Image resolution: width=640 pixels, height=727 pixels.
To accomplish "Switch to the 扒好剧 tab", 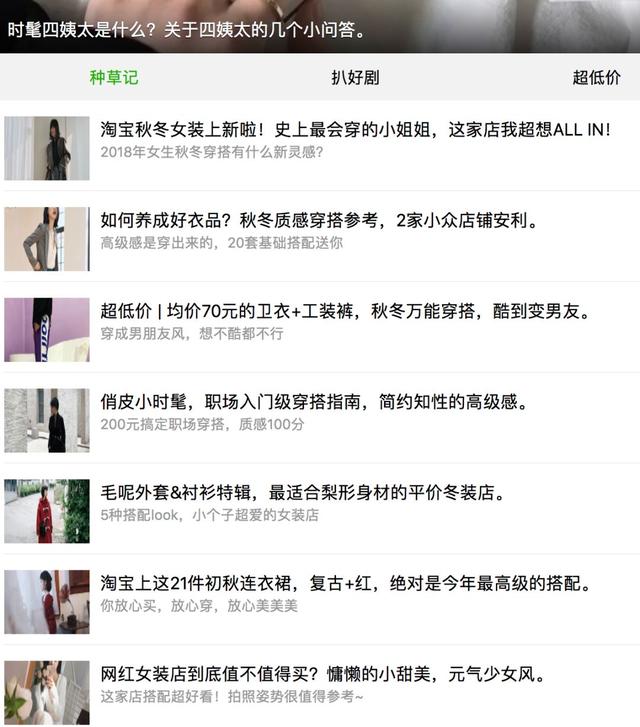I will [355, 78].
